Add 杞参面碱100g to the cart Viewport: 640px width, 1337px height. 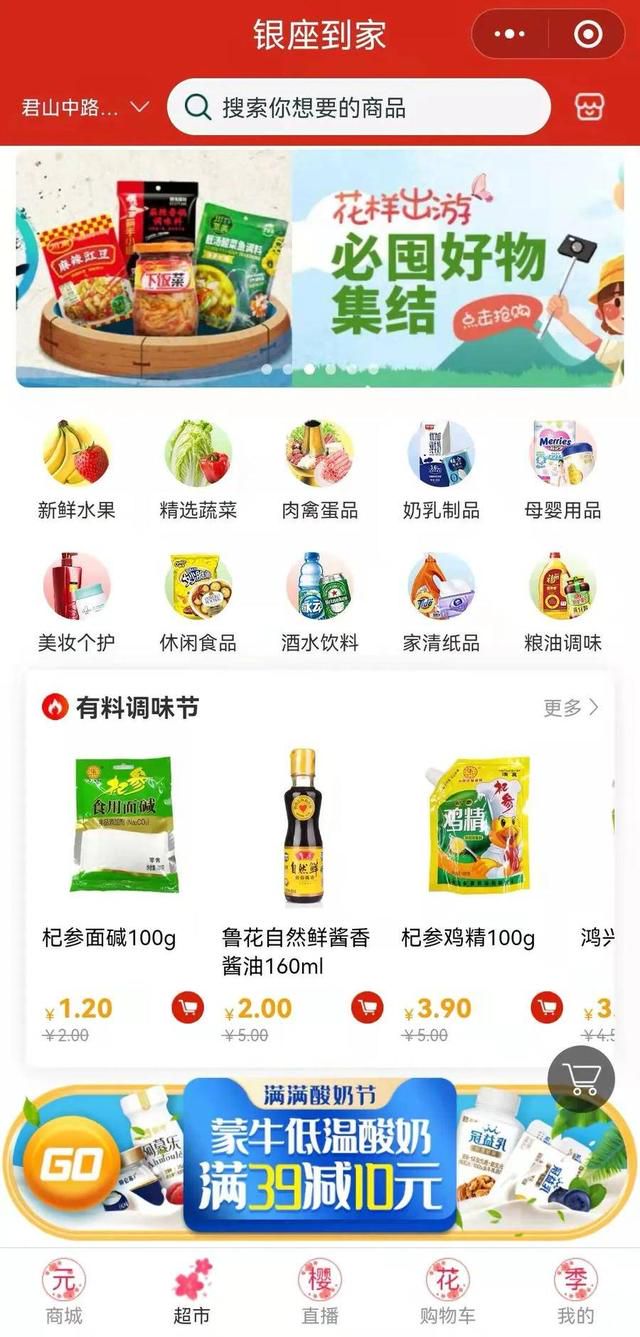pos(187,1007)
